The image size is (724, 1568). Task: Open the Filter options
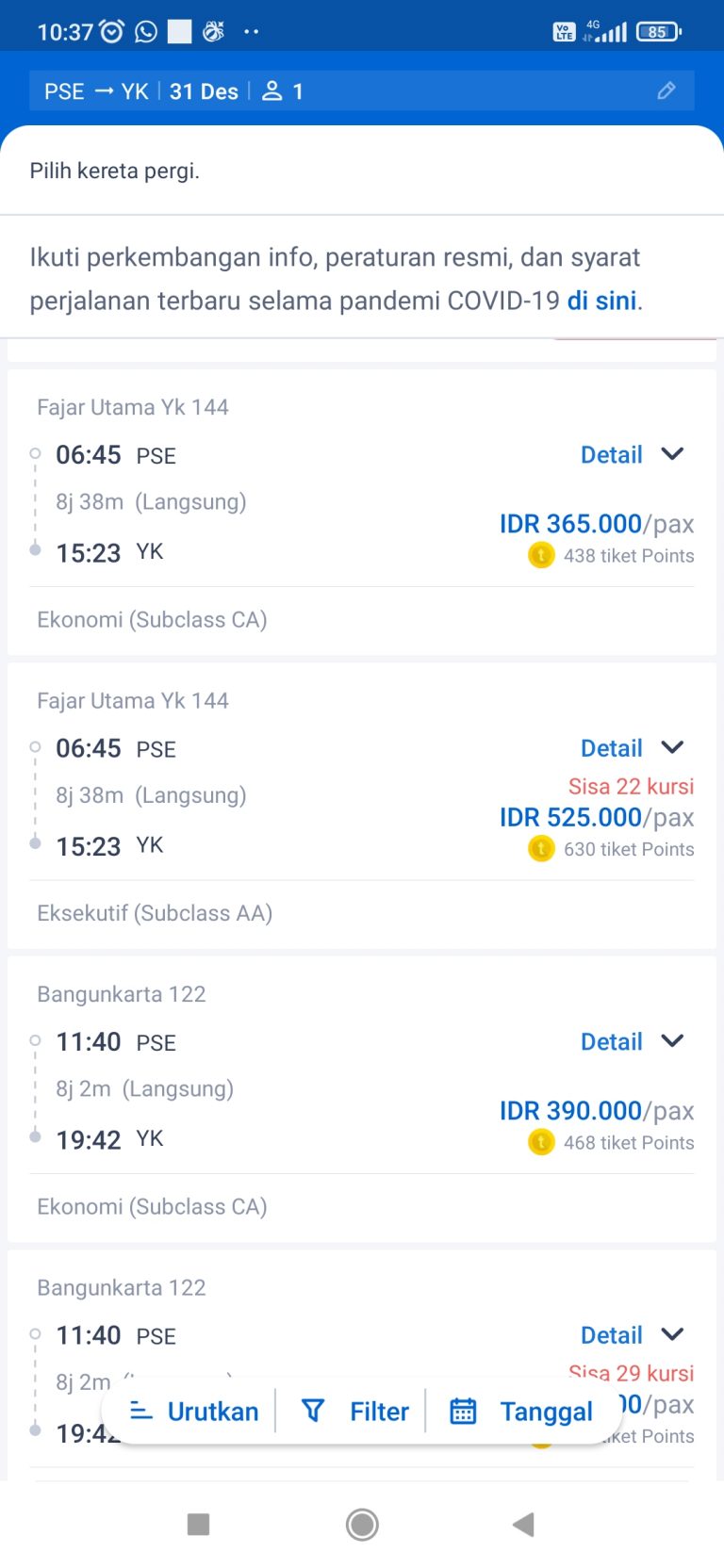click(354, 1412)
